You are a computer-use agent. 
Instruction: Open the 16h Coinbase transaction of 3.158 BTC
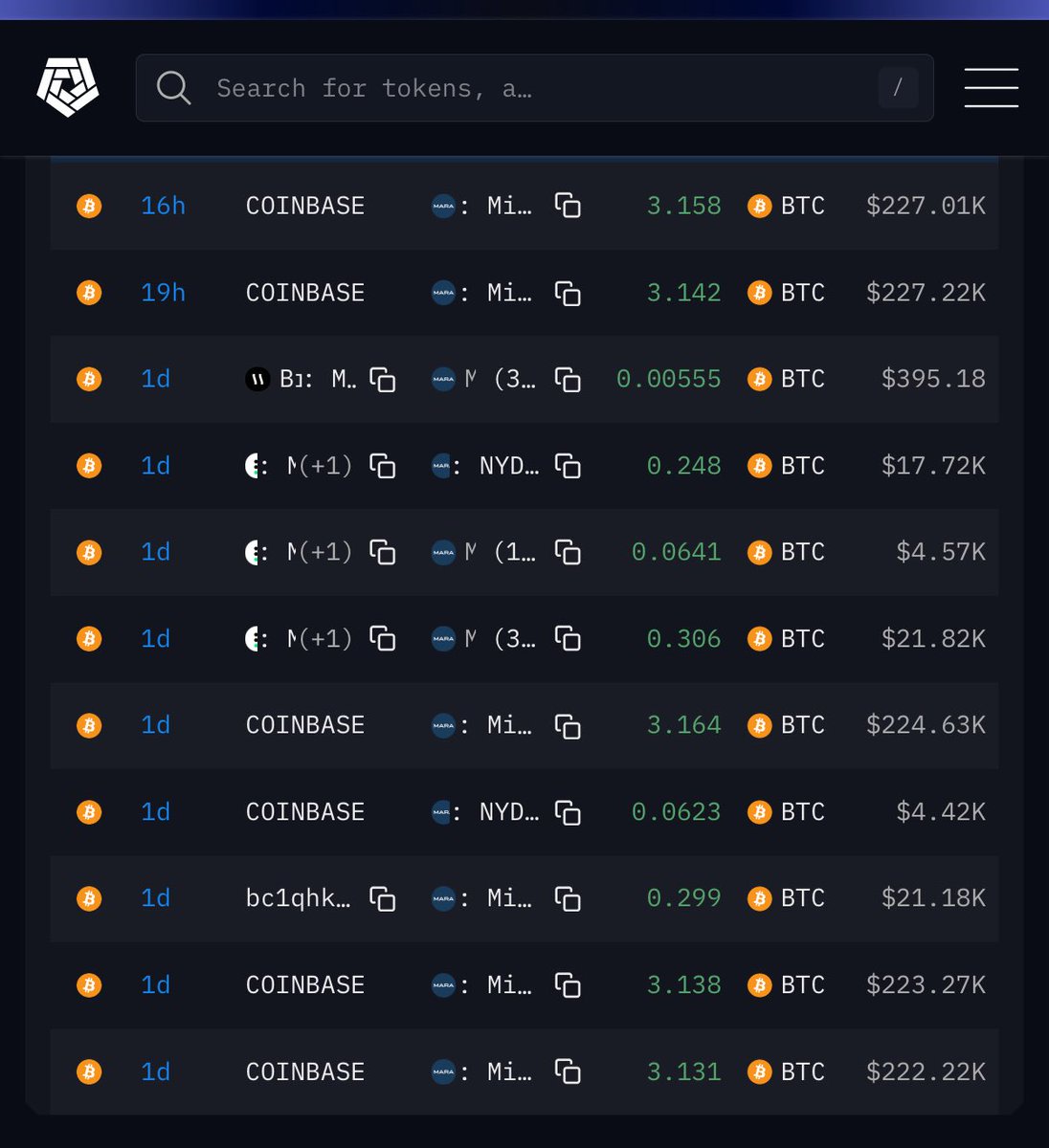[163, 206]
